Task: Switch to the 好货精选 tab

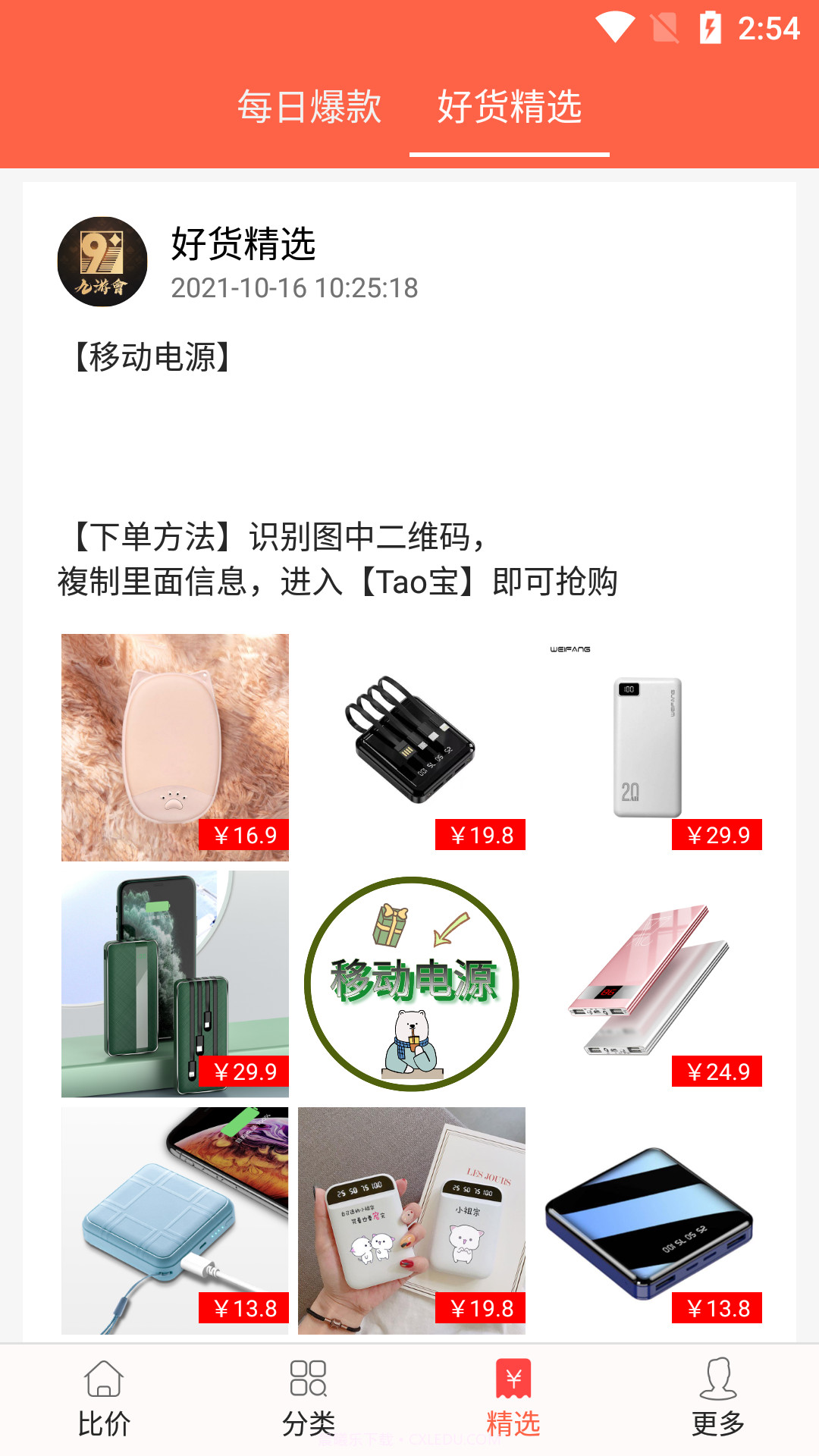Action: coord(510,108)
